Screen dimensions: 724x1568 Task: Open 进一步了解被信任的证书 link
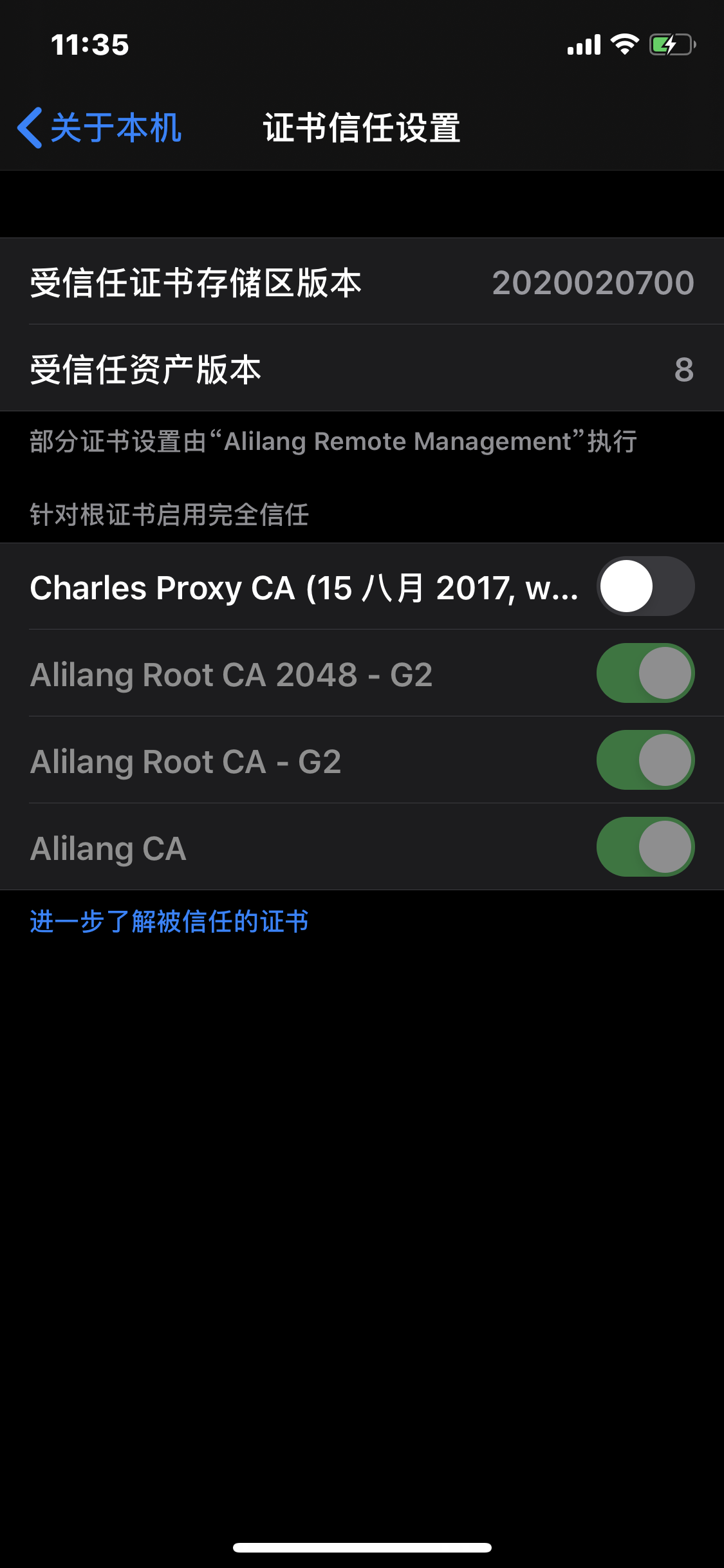point(169,921)
